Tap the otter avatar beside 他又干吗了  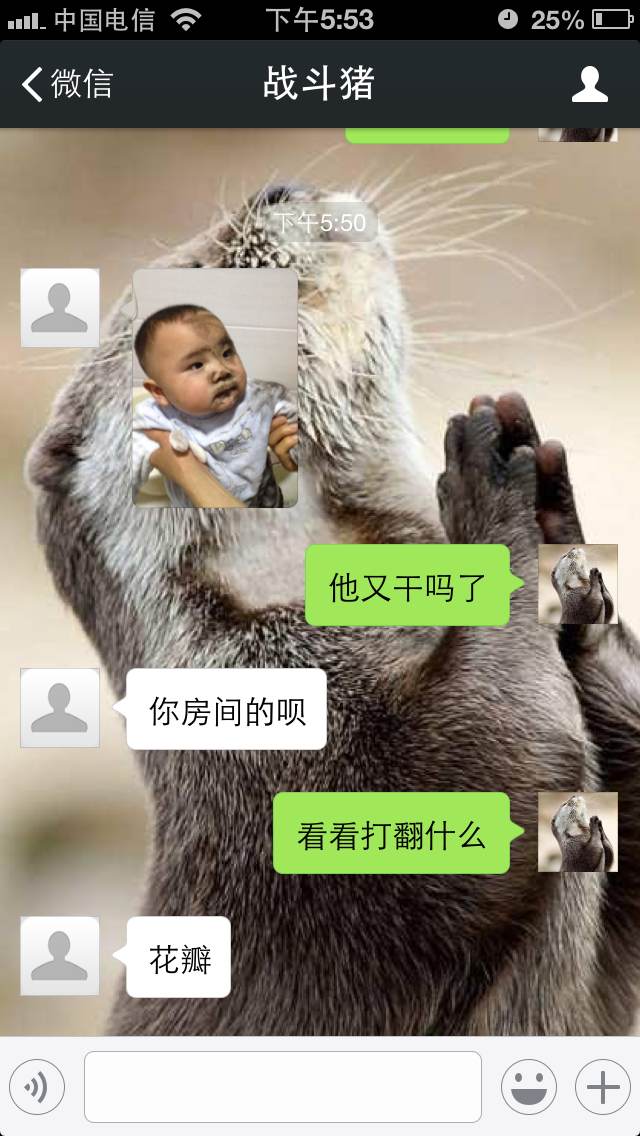tap(578, 584)
